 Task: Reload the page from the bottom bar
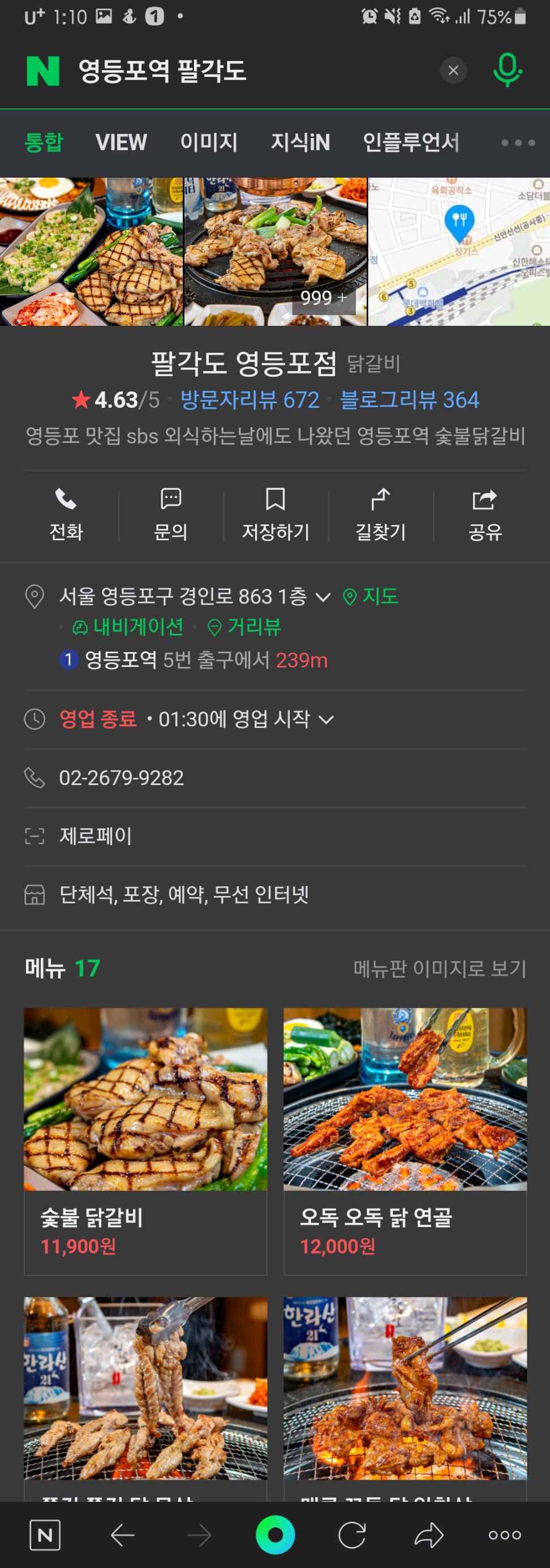coord(352,1535)
